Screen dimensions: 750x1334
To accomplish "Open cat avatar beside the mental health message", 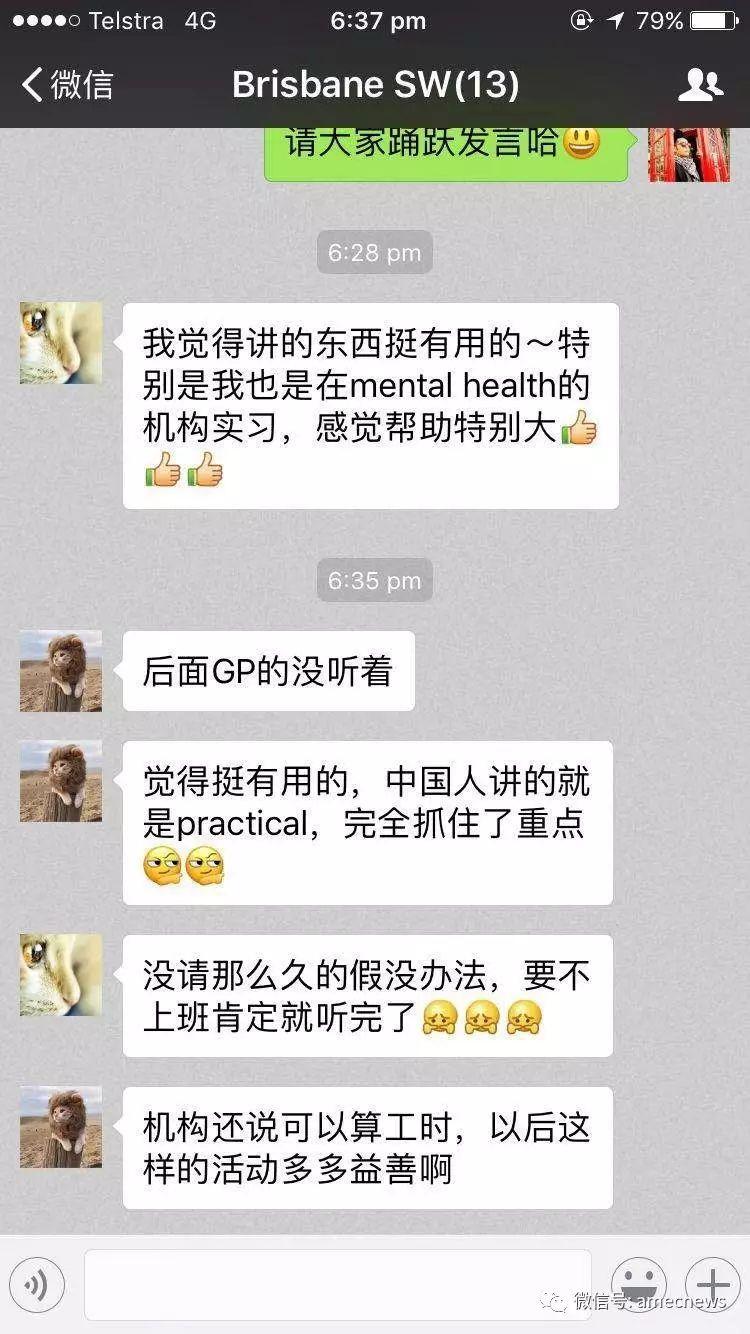I will pyautogui.click(x=61, y=343).
